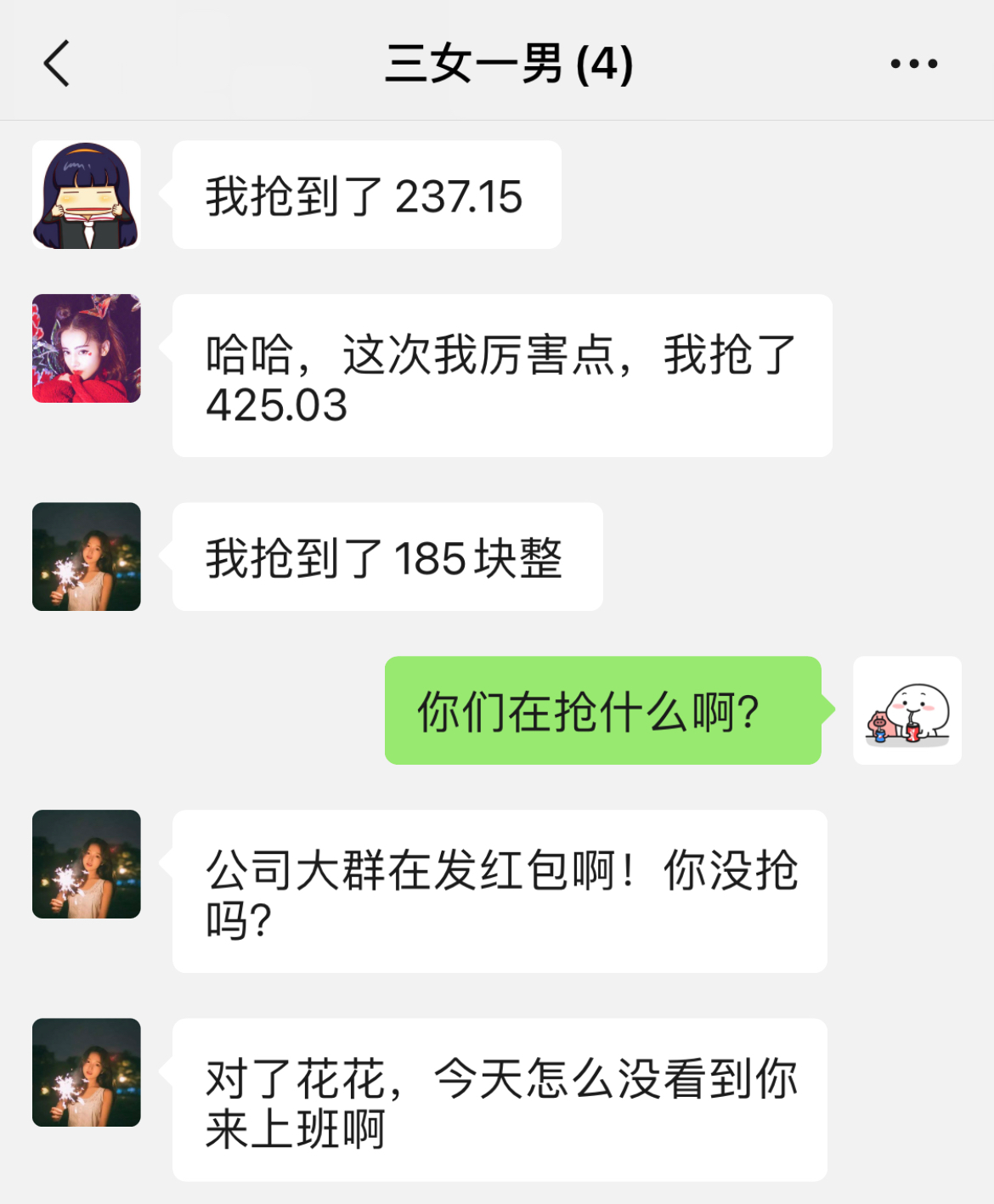Screen dimensions: 994x1204
Task: Go back from the 三女一男 group chat
Action: (57, 64)
